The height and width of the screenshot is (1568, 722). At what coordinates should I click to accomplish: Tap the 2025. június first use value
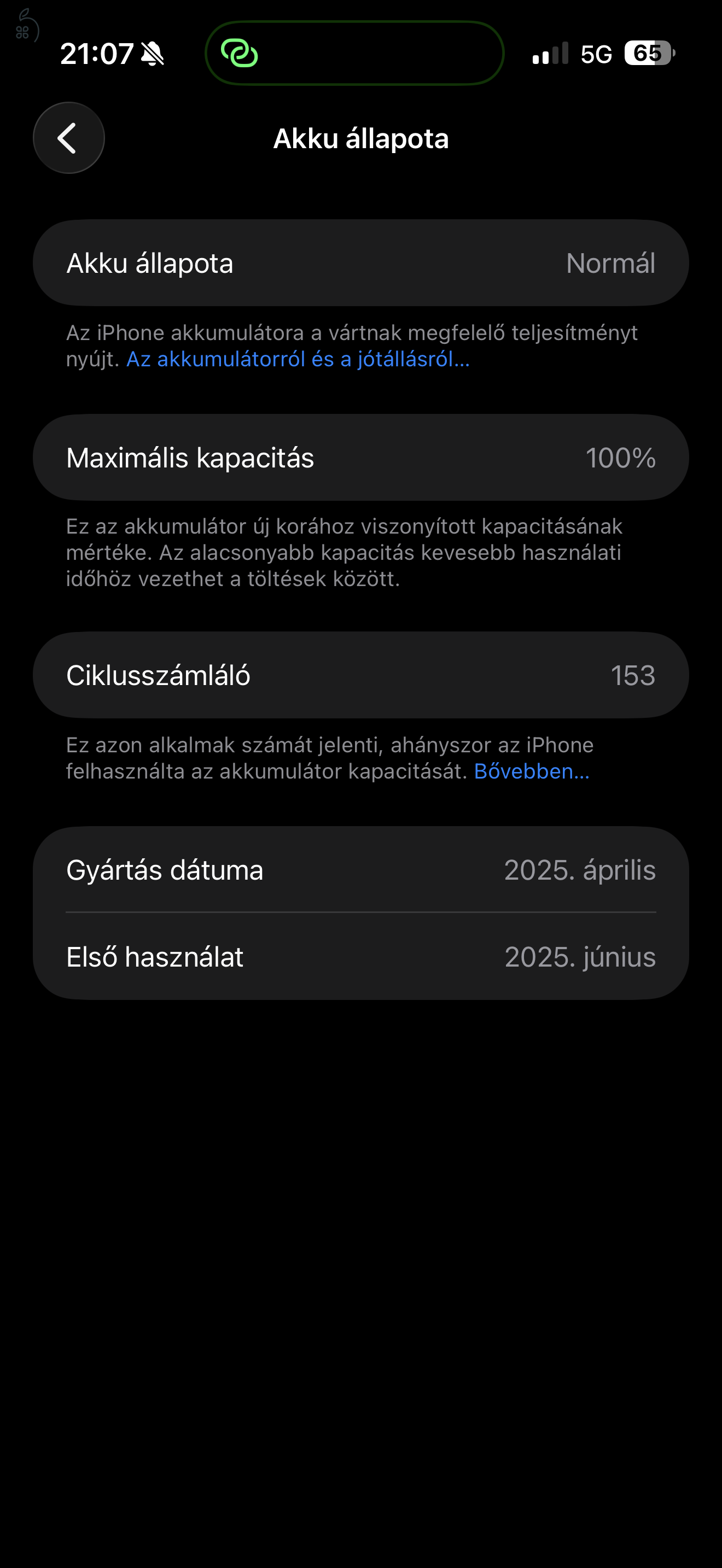click(580, 956)
